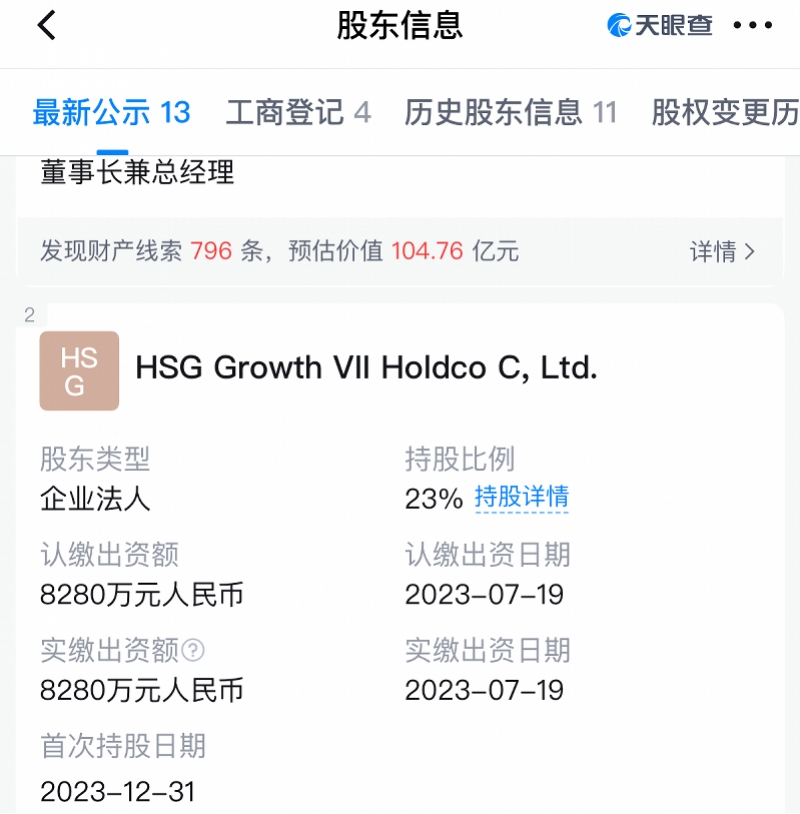Select the 最新公示 tab
The width and height of the screenshot is (800, 814).
point(111,112)
